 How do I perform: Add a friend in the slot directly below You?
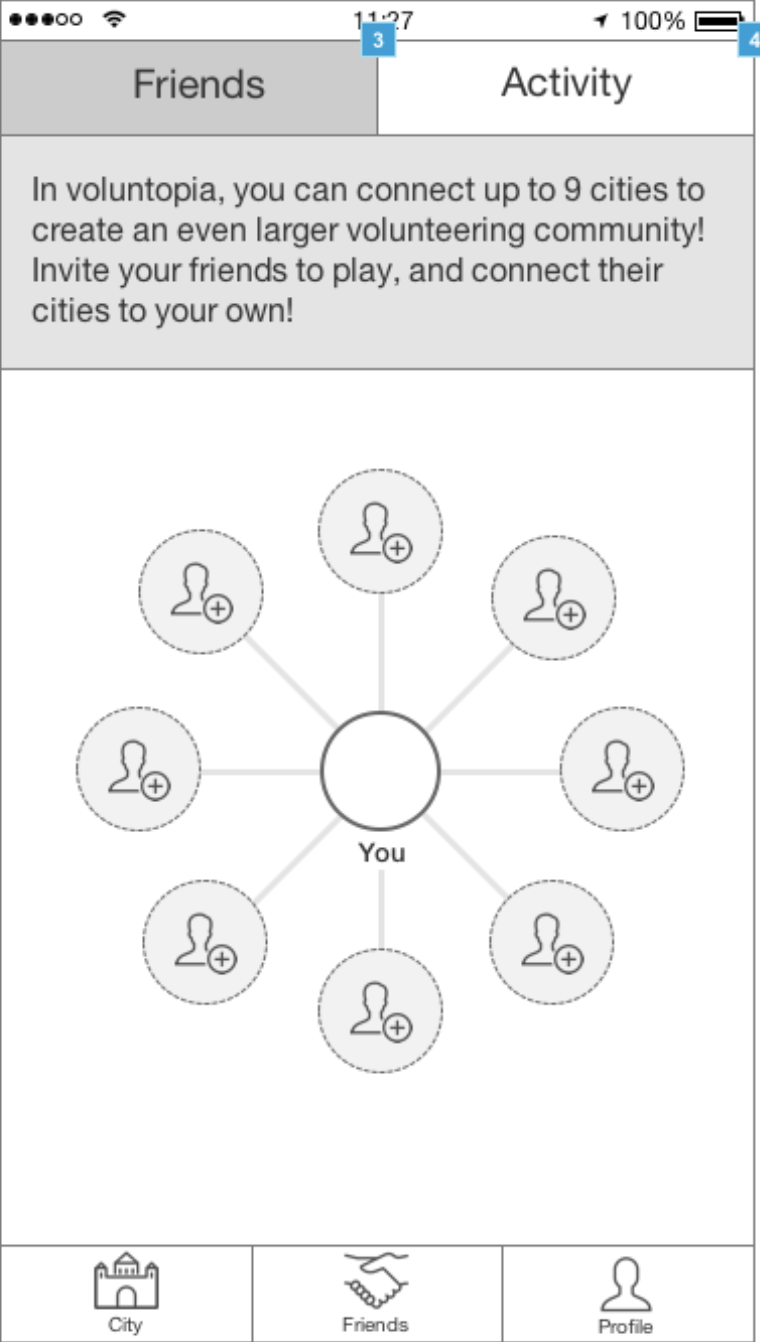(x=380, y=1011)
